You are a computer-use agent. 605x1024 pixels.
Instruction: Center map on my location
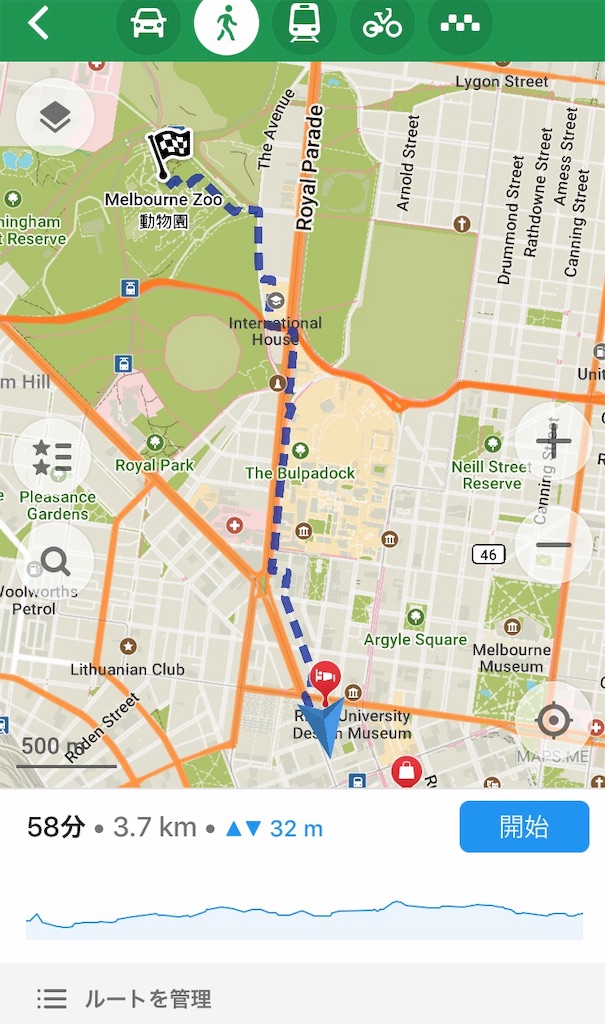(553, 720)
